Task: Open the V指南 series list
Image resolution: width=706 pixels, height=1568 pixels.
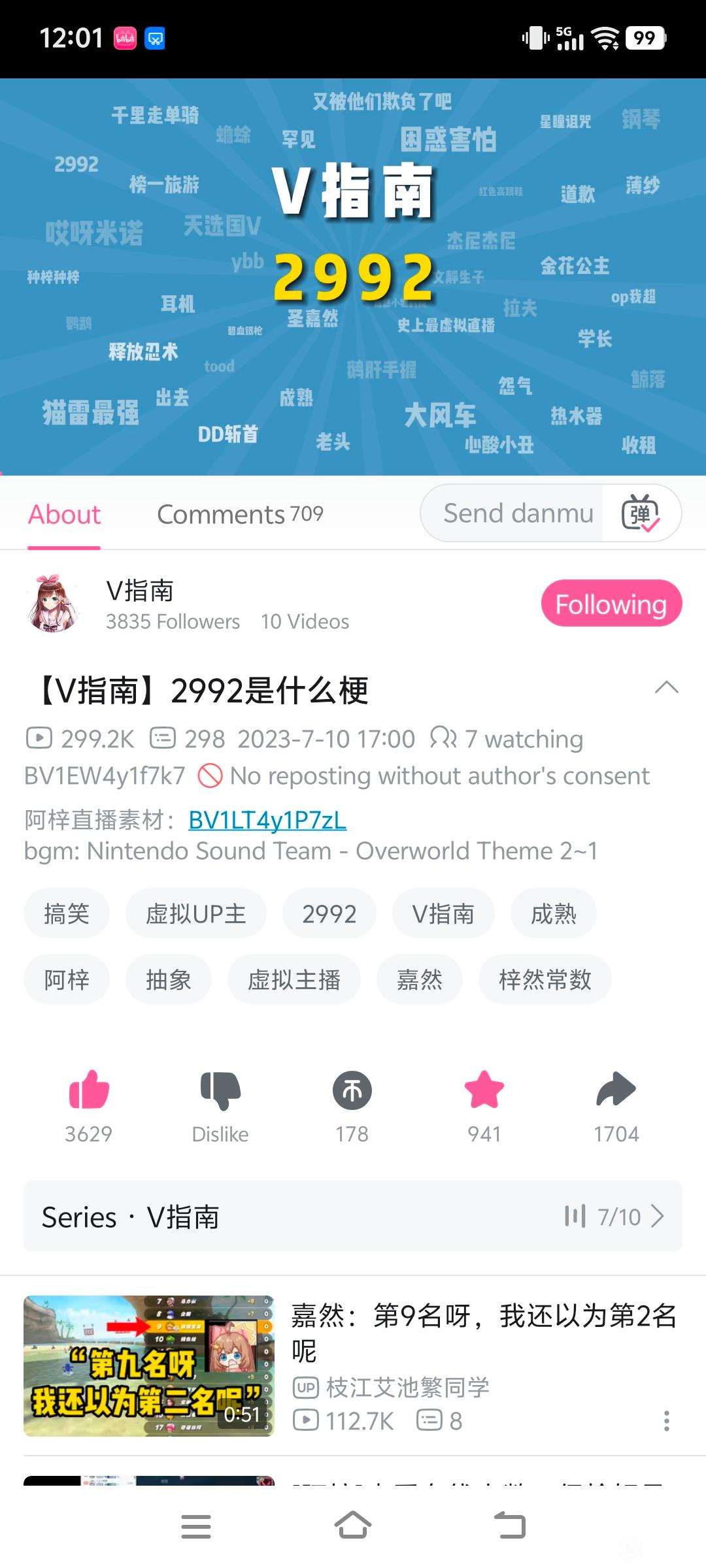Action: (353, 1217)
